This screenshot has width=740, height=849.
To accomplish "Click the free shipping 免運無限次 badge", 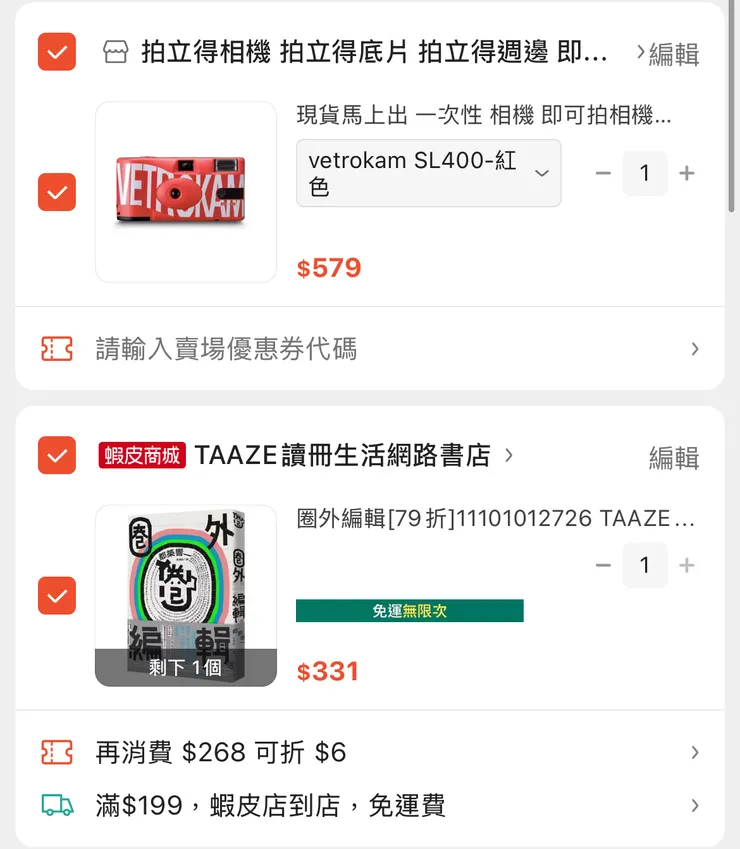I will click(x=409, y=609).
